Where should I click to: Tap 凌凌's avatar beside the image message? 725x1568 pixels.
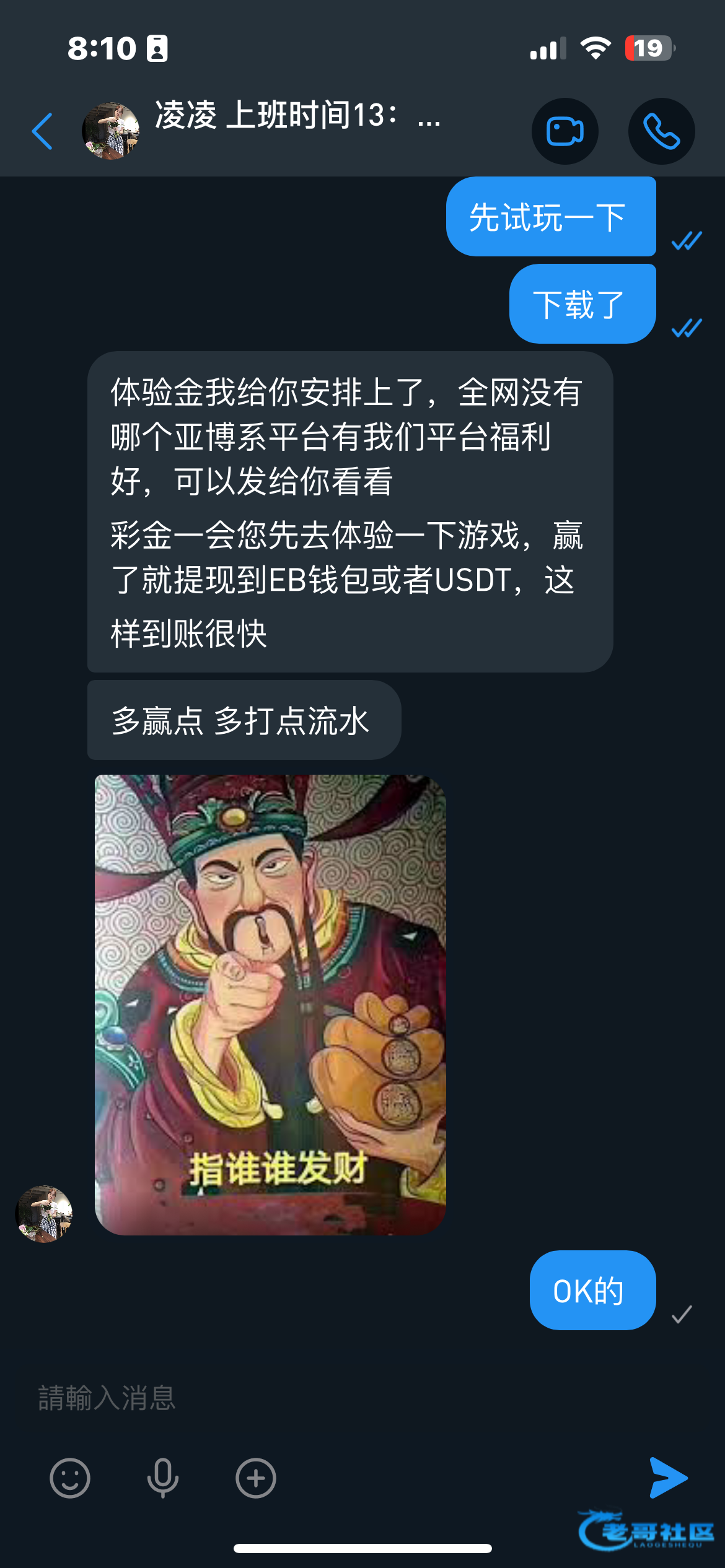pos(44,1214)
